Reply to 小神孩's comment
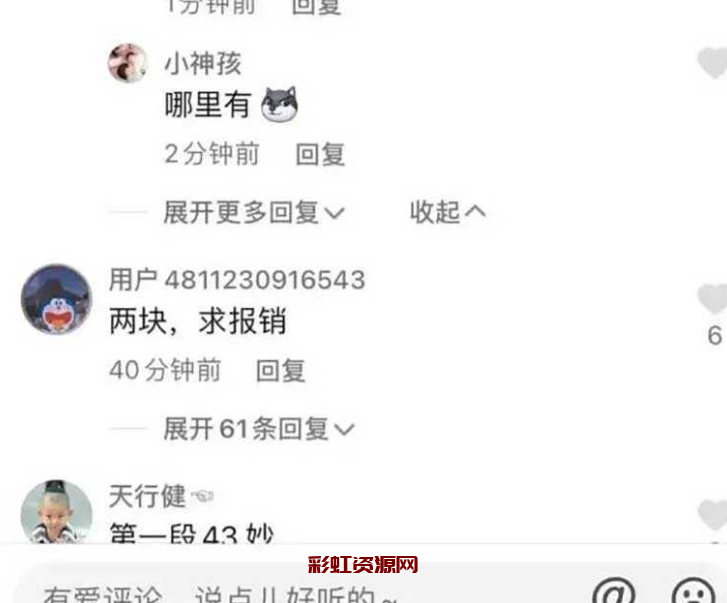This screenshot has height=603, width=727. (x=320, y=154)
